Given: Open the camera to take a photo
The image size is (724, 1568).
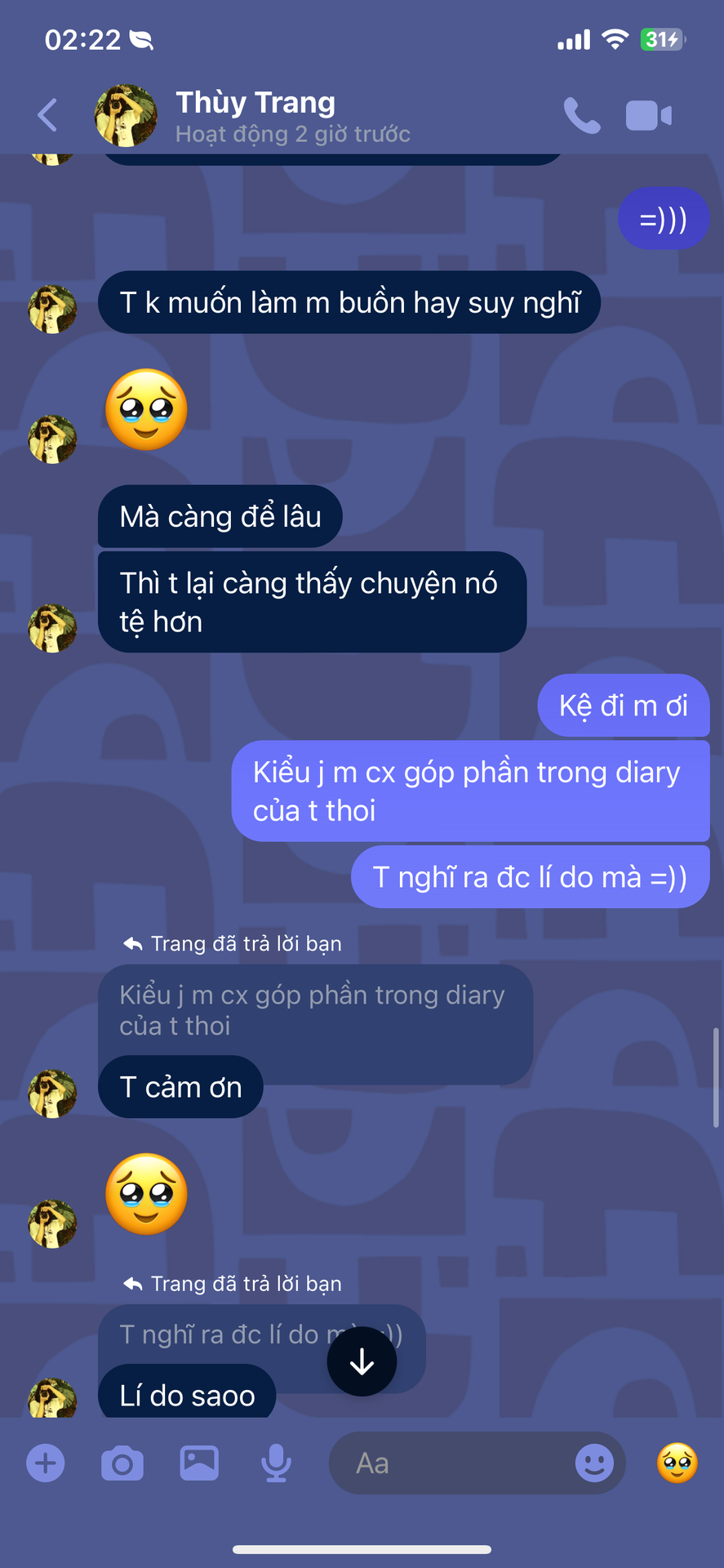Looking at the screenshot, I should (122, 1463).
